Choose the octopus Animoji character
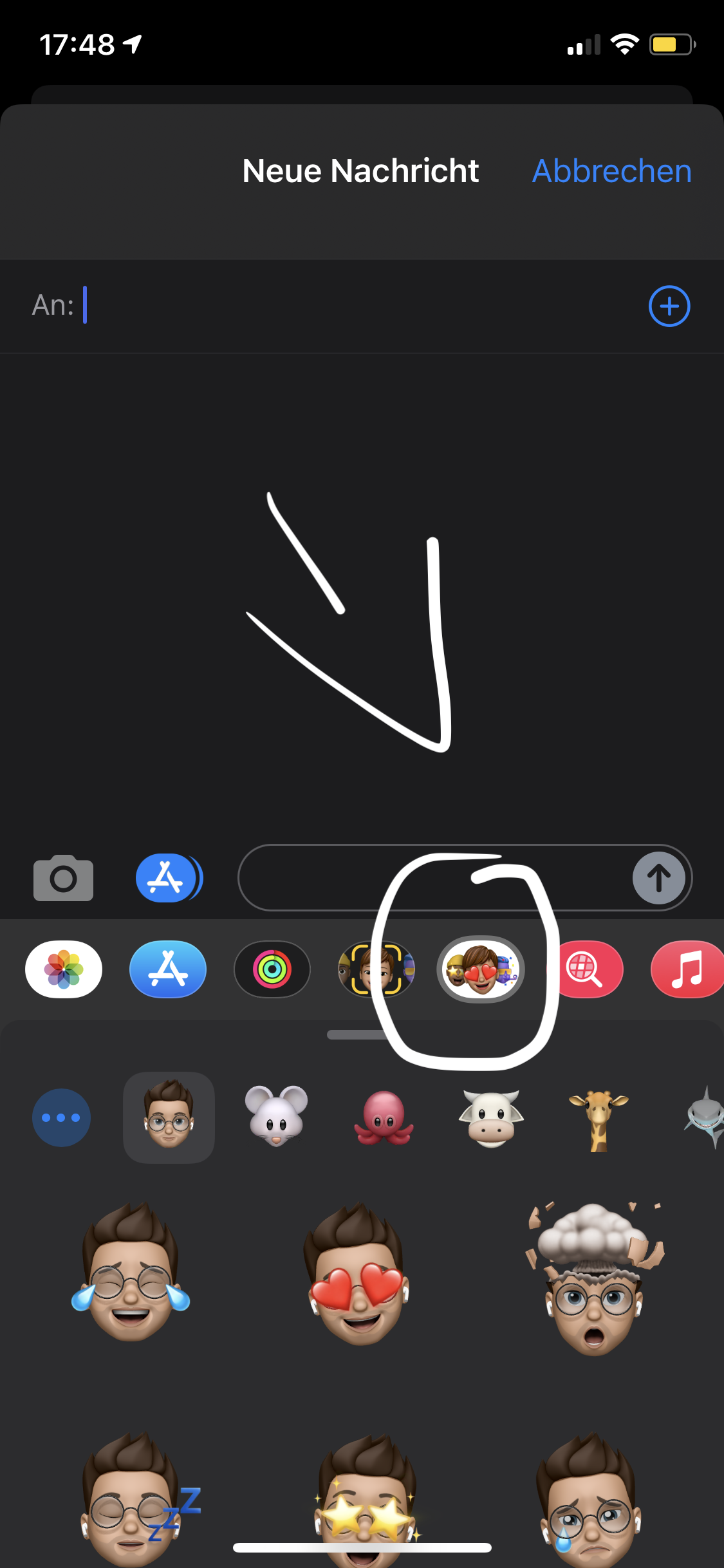This screenshot has width=724, height=1568. pyautogui.click(x=384, y=1118)
